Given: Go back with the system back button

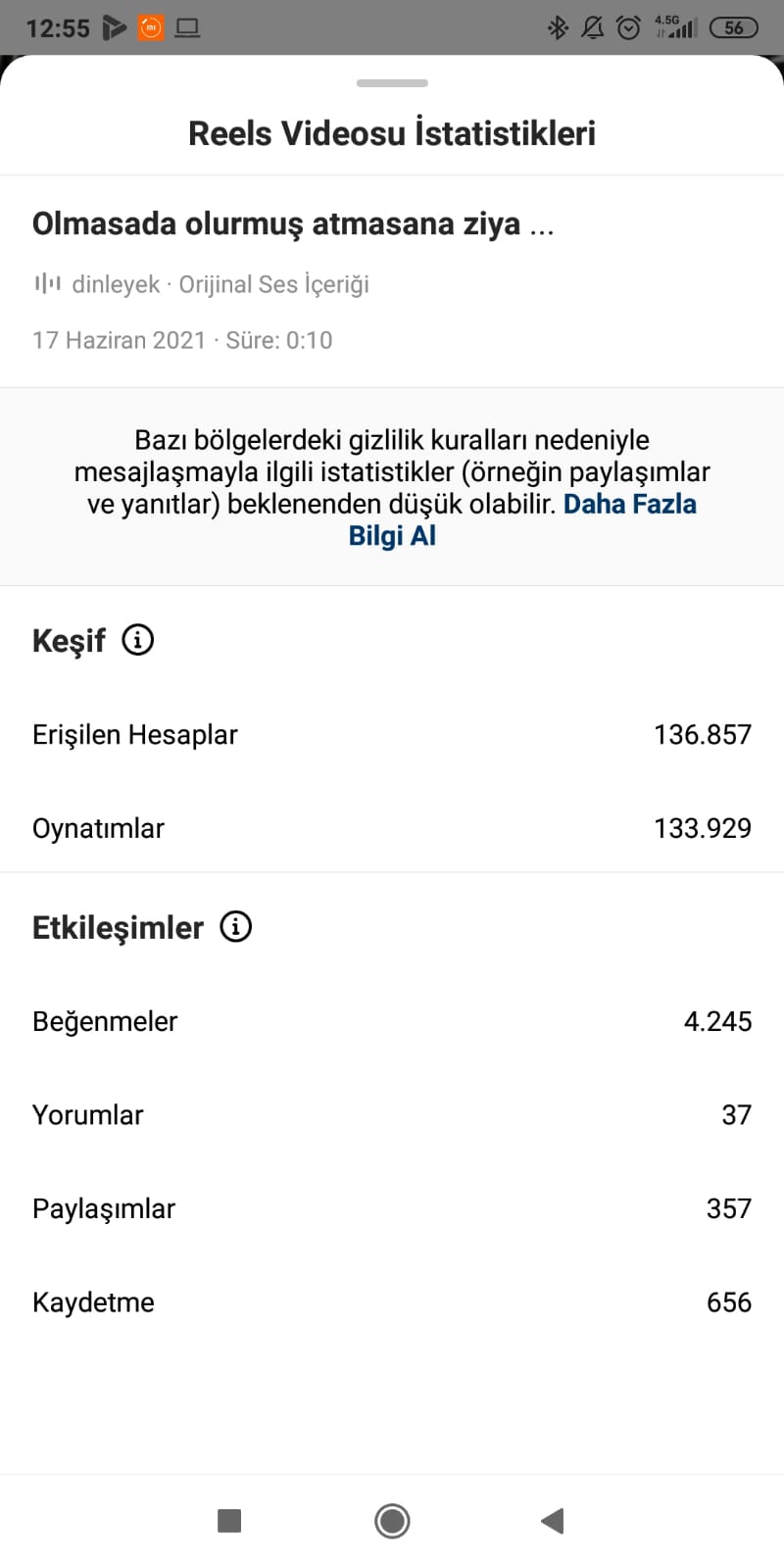Looking at the screenshot, I should pyautogui.click(x=553, y=1521).
